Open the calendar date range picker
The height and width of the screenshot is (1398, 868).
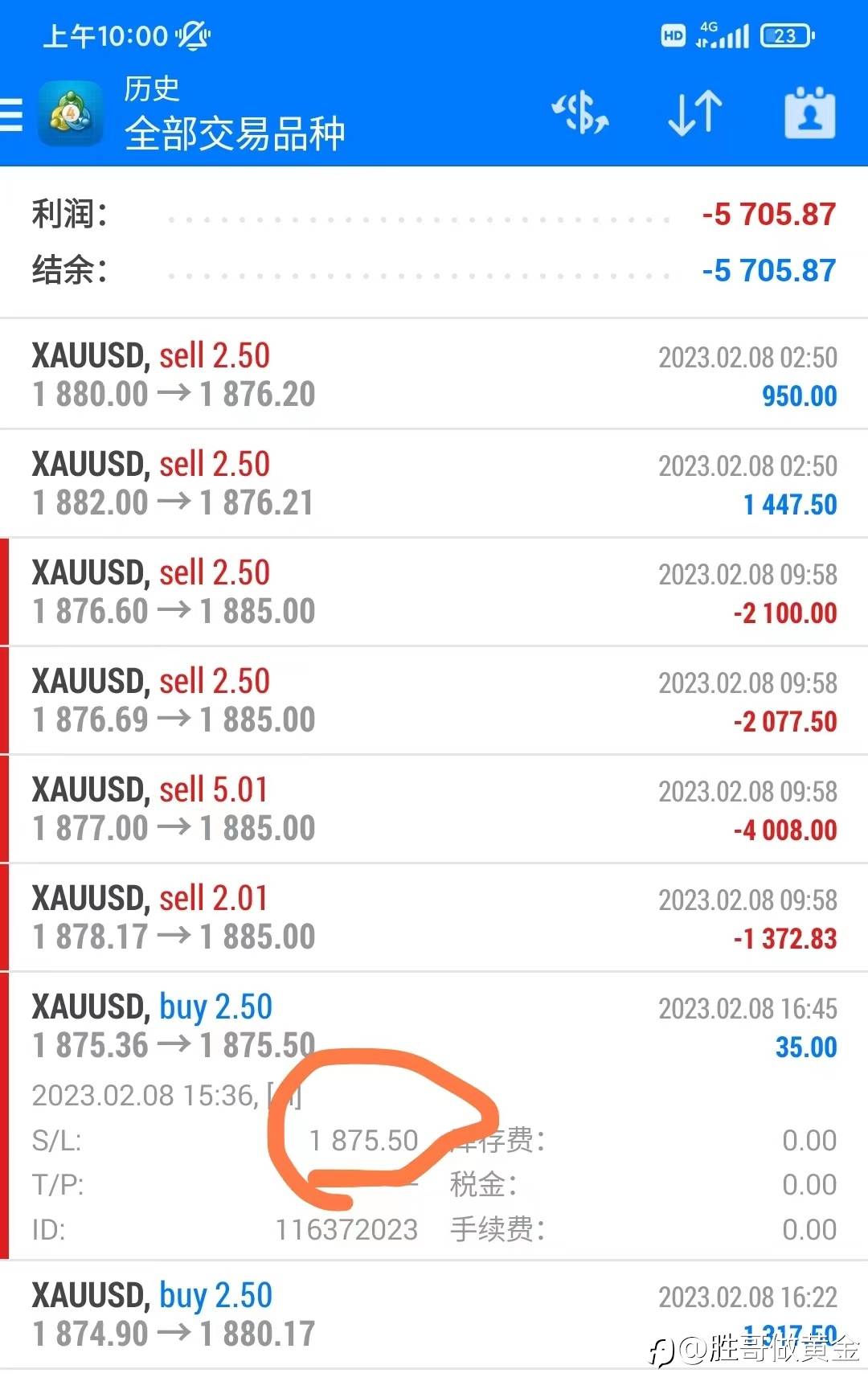point(809,113)
